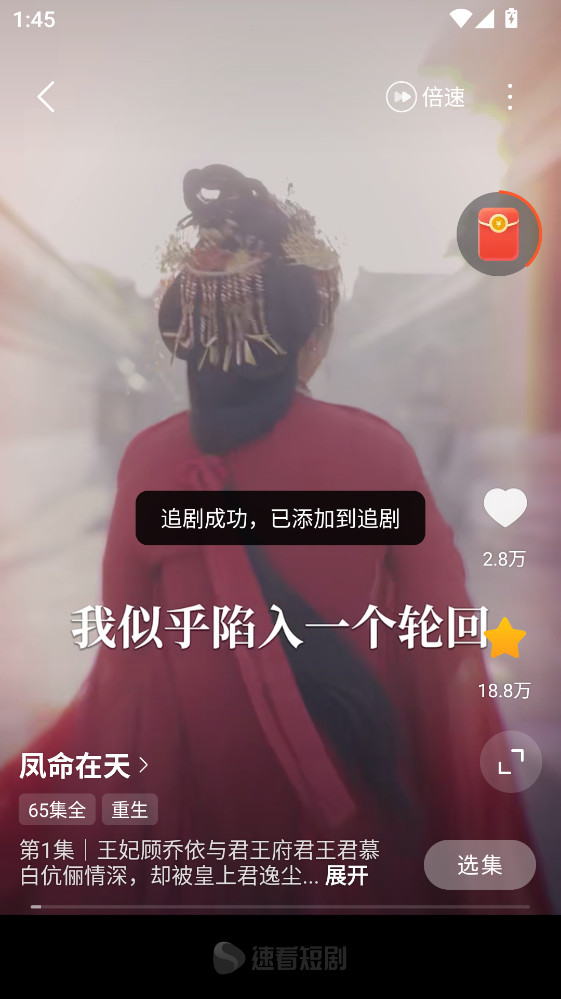Open the 凤命在天 drama details
The width and height of the screenshot is (561, 999).
tap(83, 765)
